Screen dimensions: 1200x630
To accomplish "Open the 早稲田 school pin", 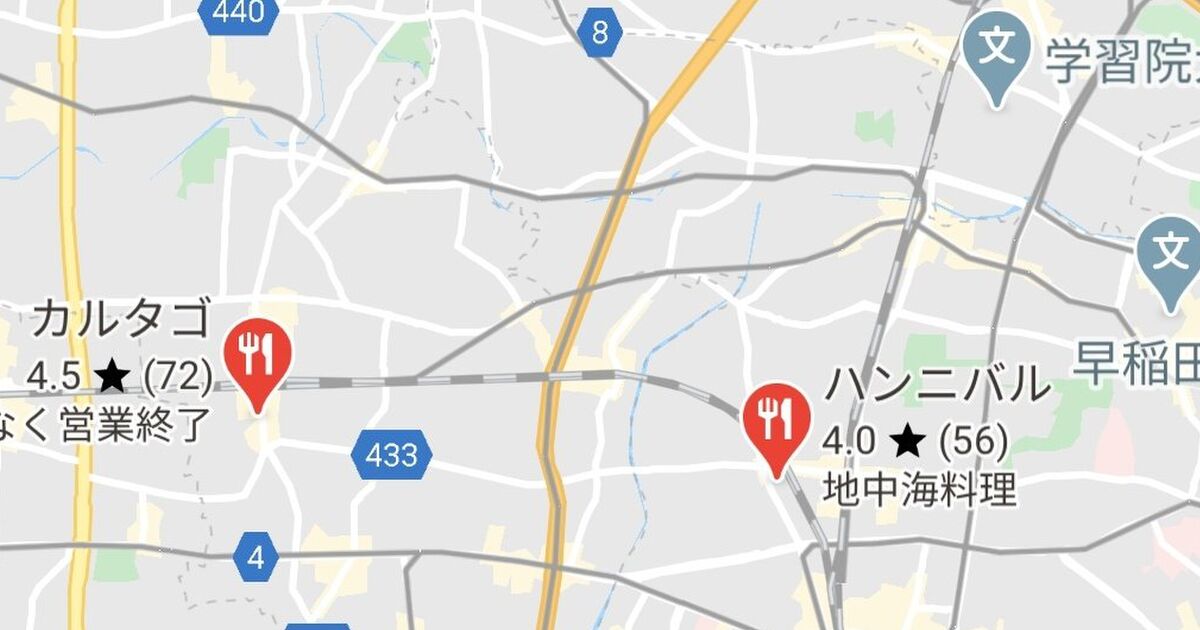I will 1168,255.
